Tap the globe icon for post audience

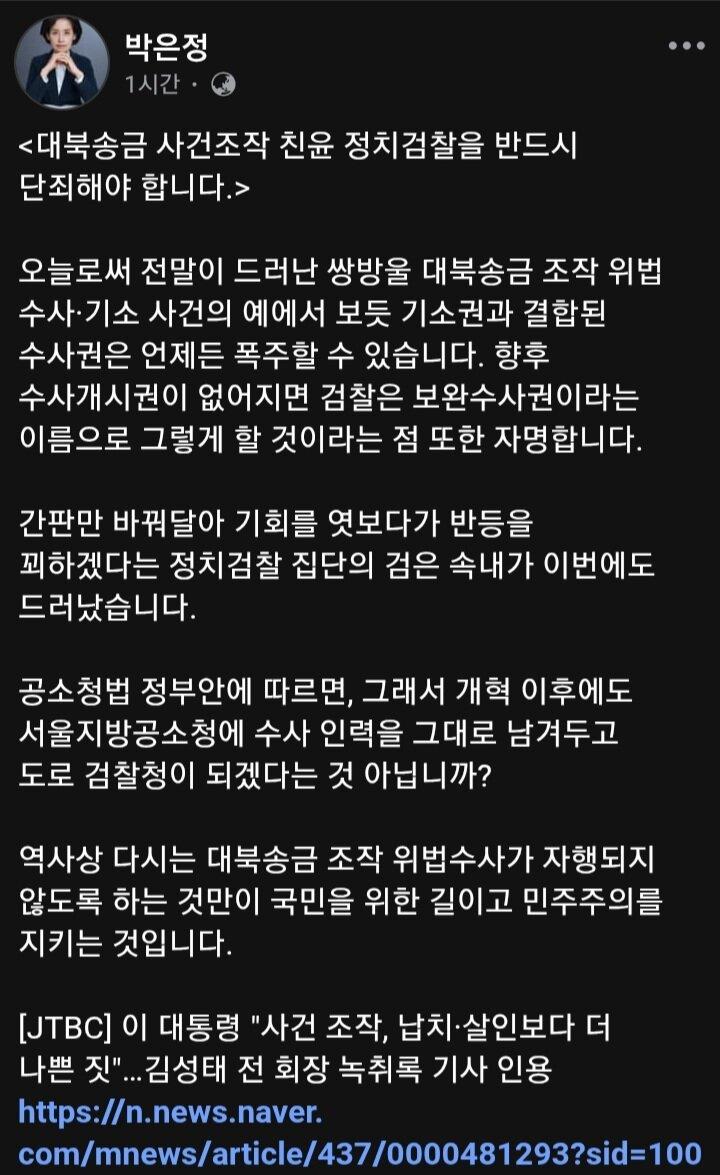(223, 85)
